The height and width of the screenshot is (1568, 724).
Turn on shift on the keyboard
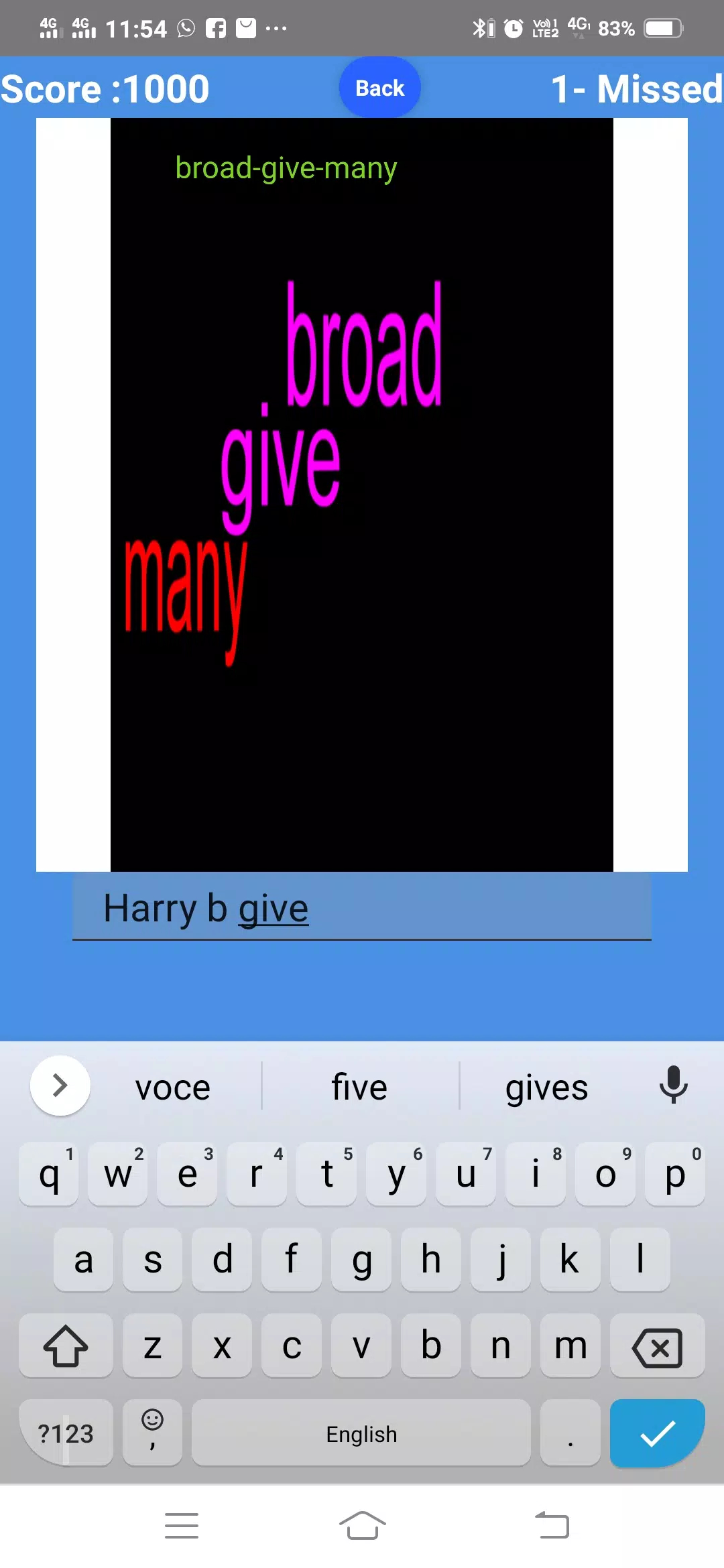tap(66, 1346)
